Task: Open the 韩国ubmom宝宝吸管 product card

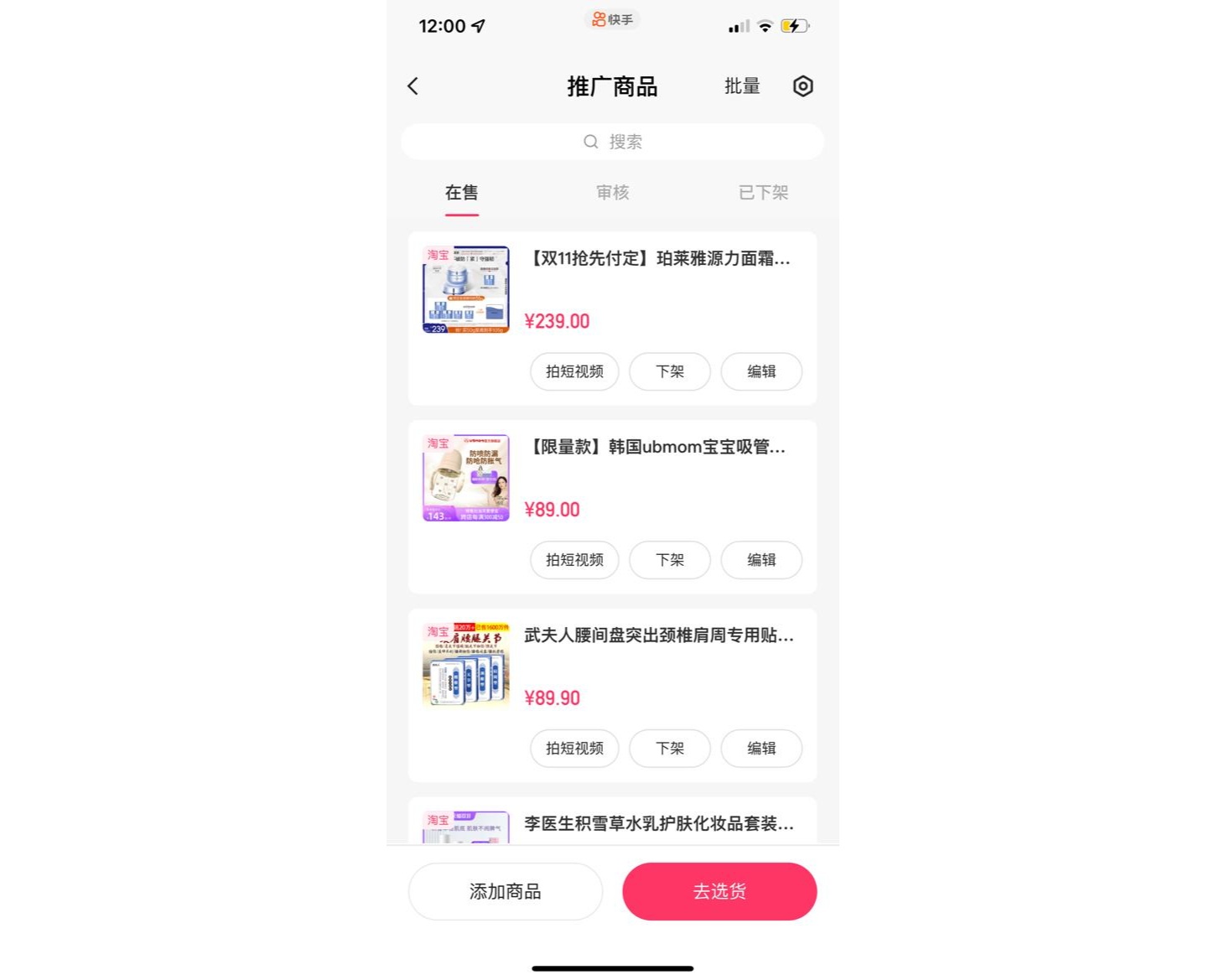Action: tap(655, 448)
